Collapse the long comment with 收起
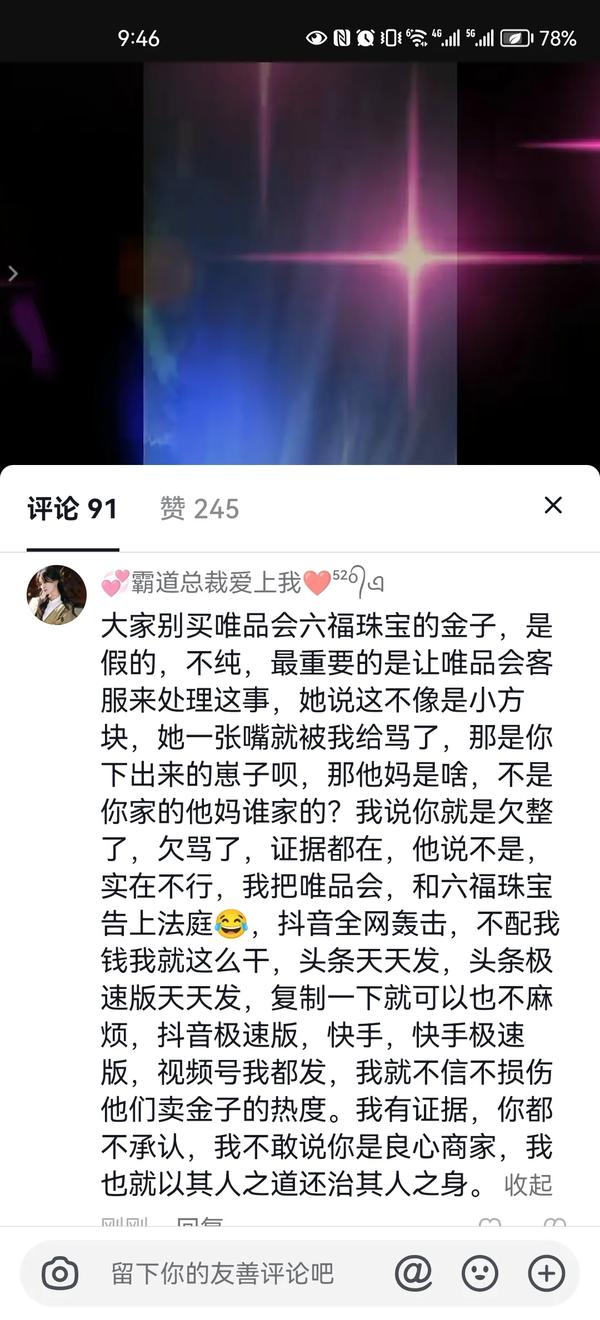This screenshot has width=600, height=1320. coord(527,1185)
